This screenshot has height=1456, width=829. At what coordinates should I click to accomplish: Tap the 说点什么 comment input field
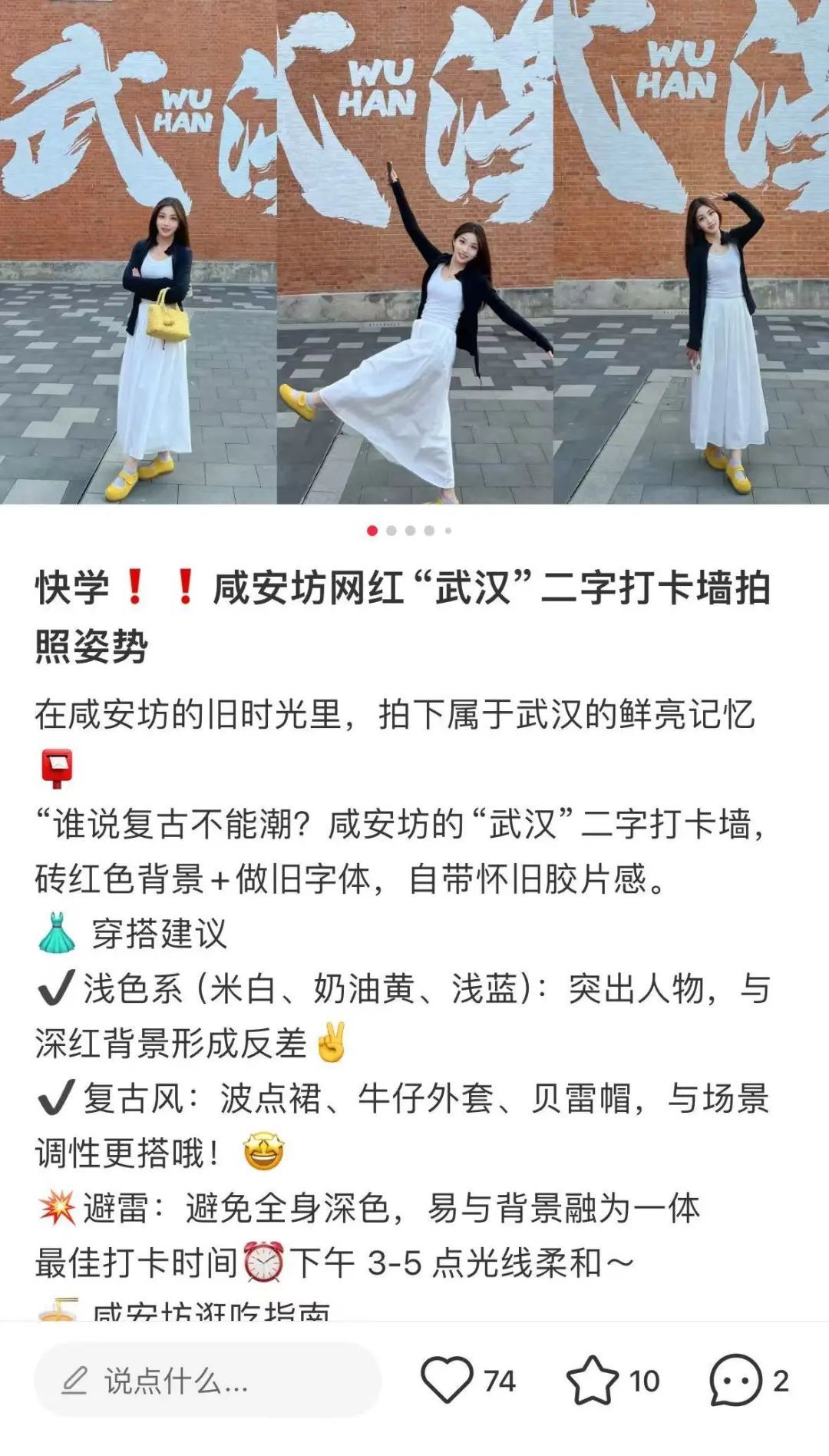tap(207, 1381)
